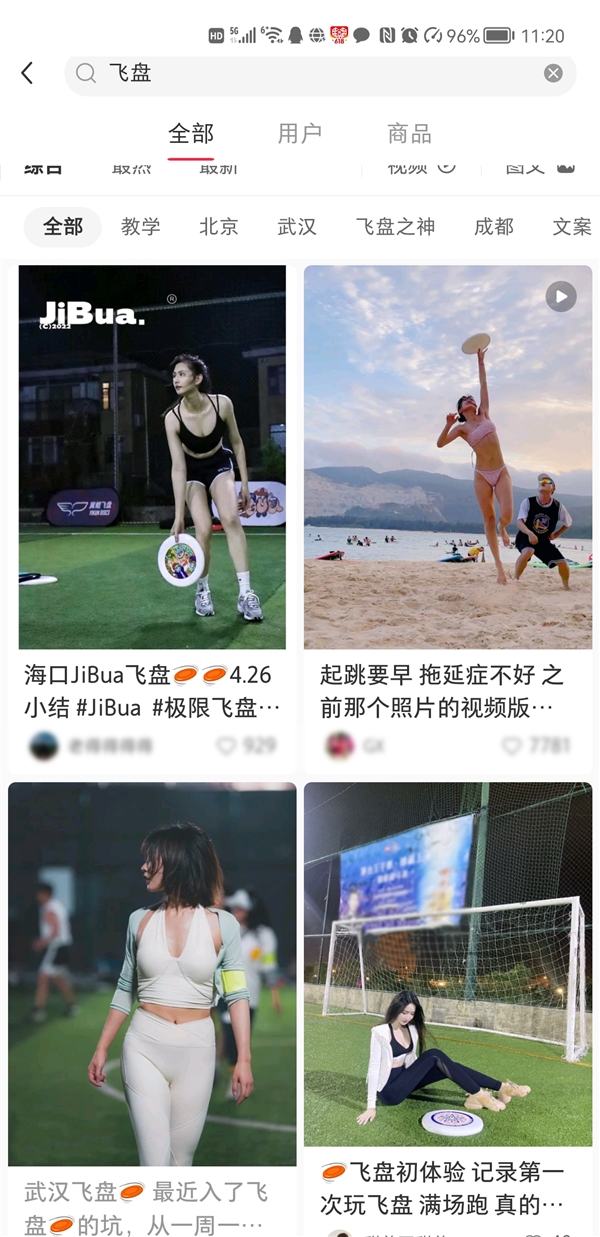Like the 海口JiBua飞盘 post
Screen dimensions: 600x1237
pos(228,746)
